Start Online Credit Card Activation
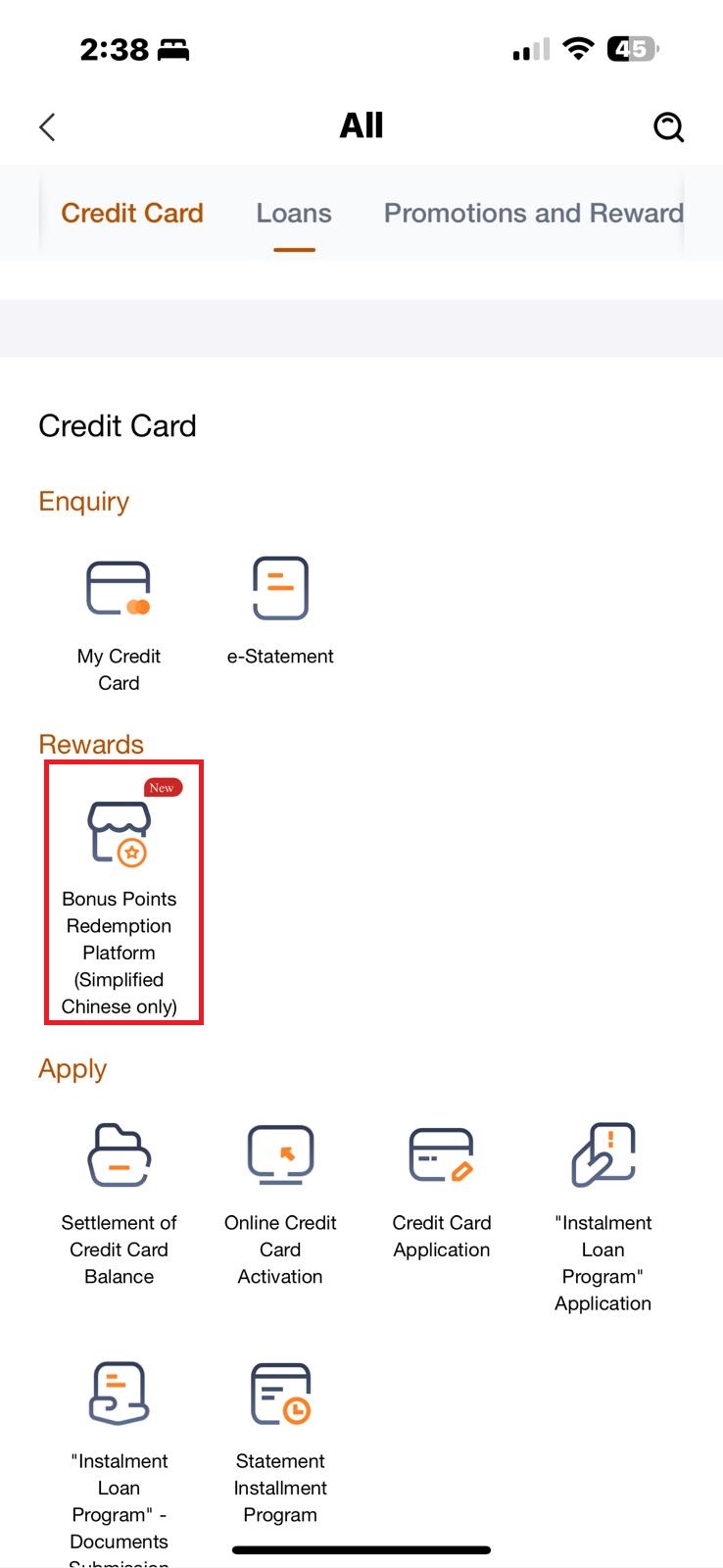The width and height of the screenshot is (723, 1568). coord(280,1200)
